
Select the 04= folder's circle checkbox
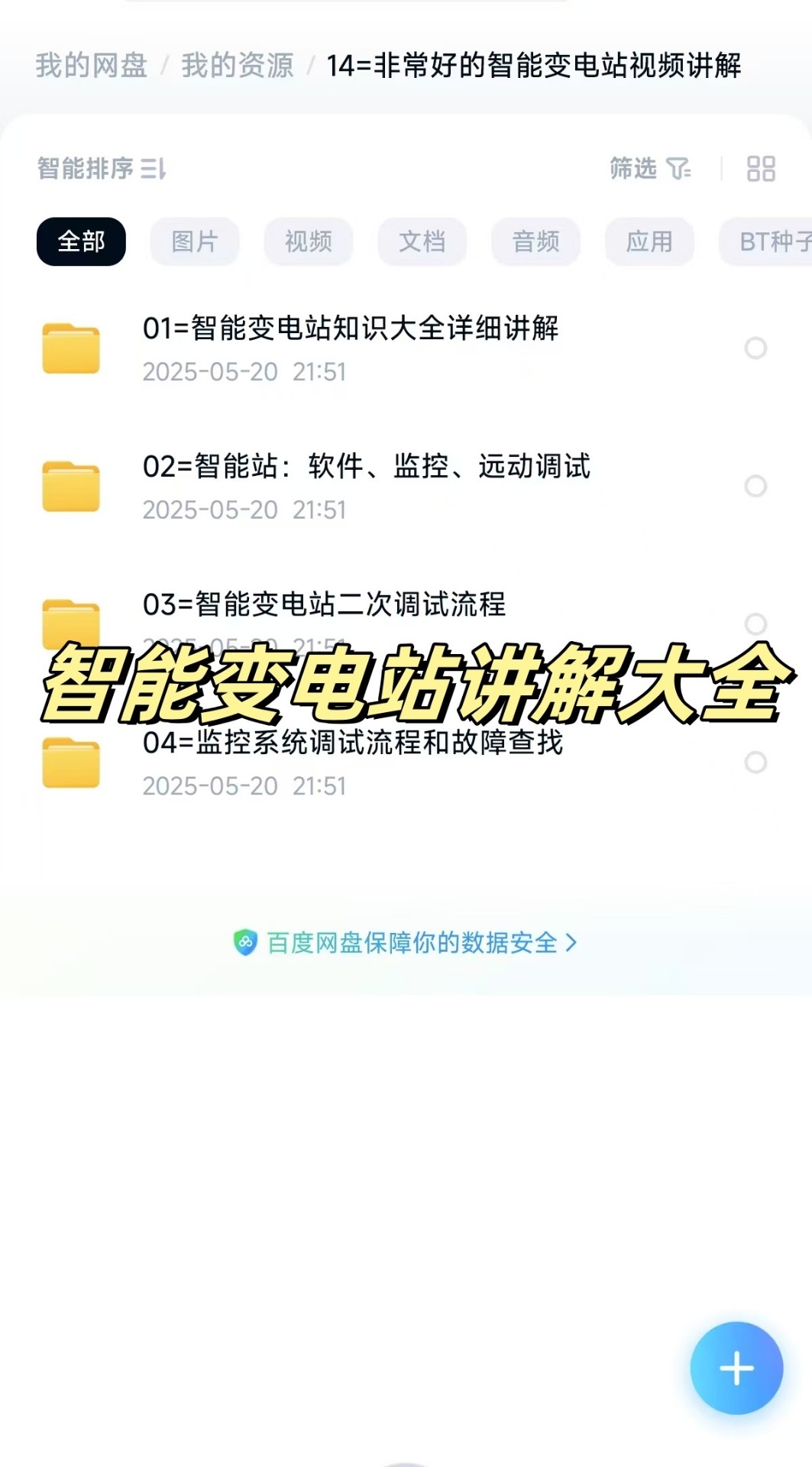pyautogui.click(x=755, y=763)
